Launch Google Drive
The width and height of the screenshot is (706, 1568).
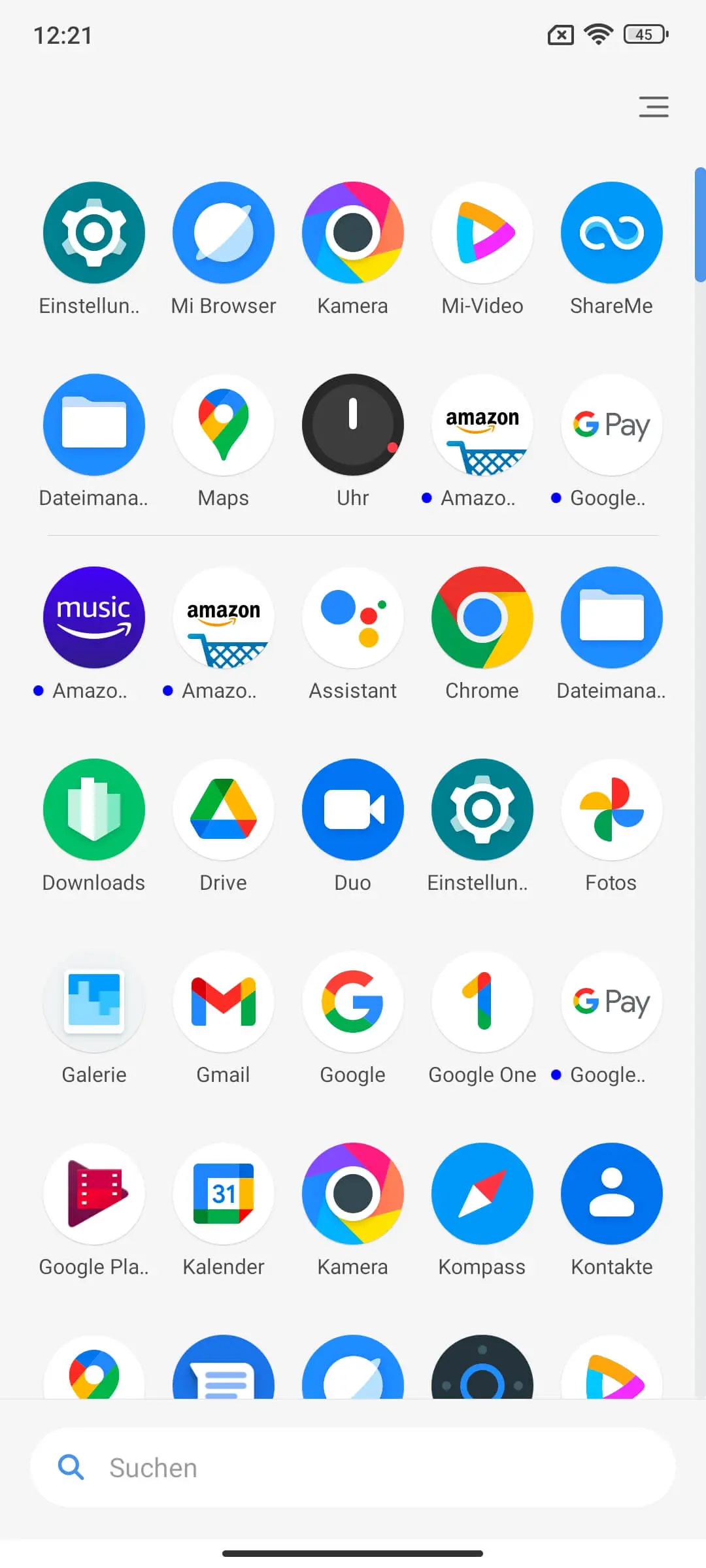(224, 809)
